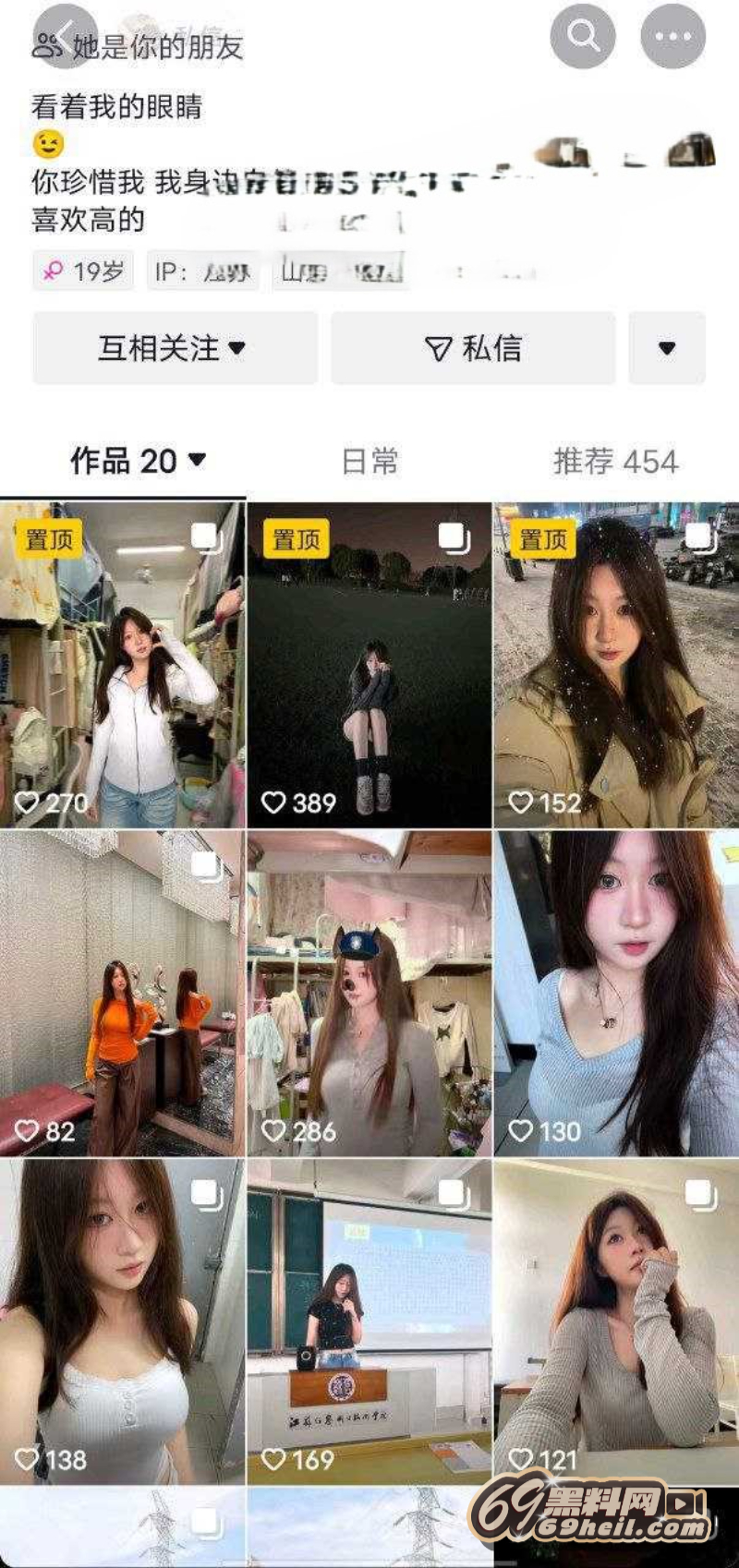View the post with 130 likes

tap(616, 993)
